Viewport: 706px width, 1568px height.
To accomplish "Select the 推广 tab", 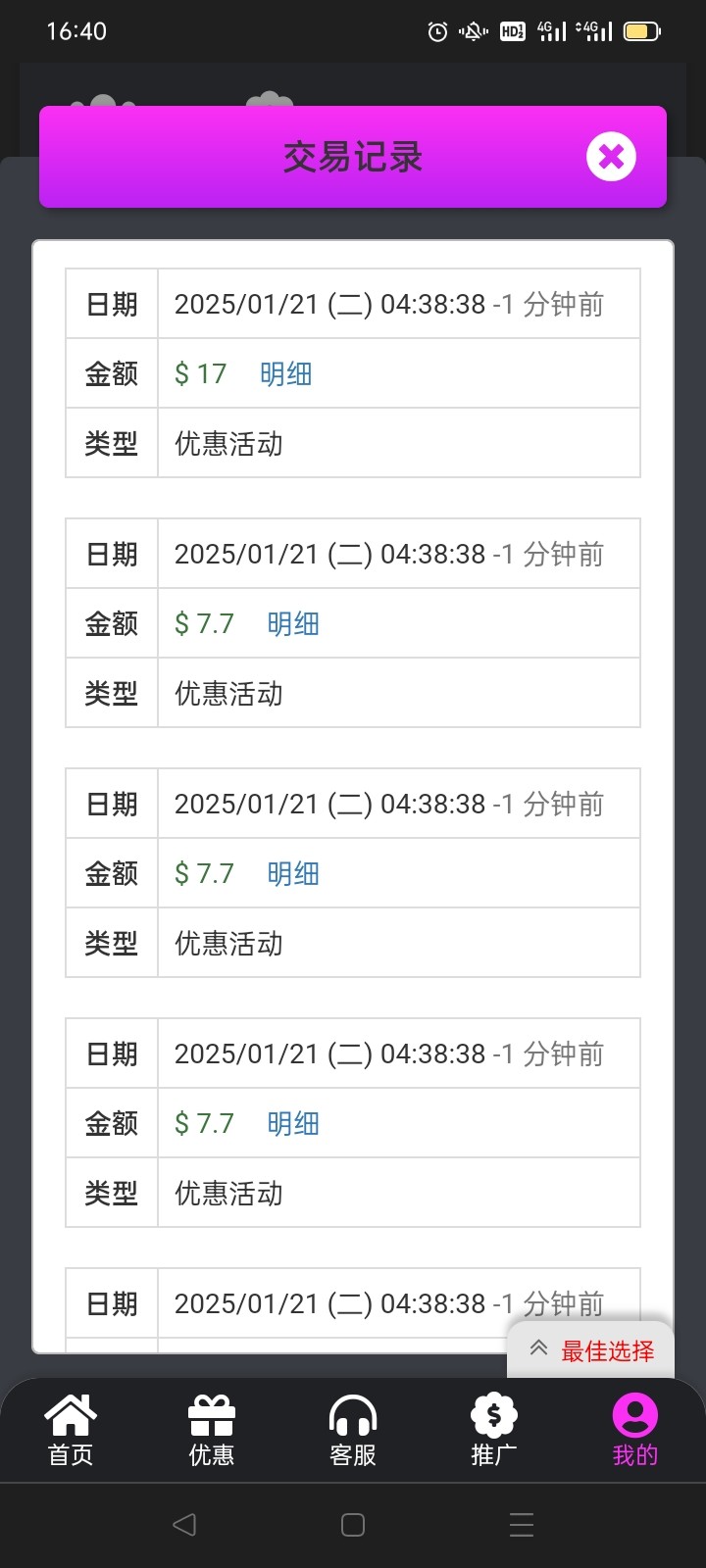I will point(494,1430).
